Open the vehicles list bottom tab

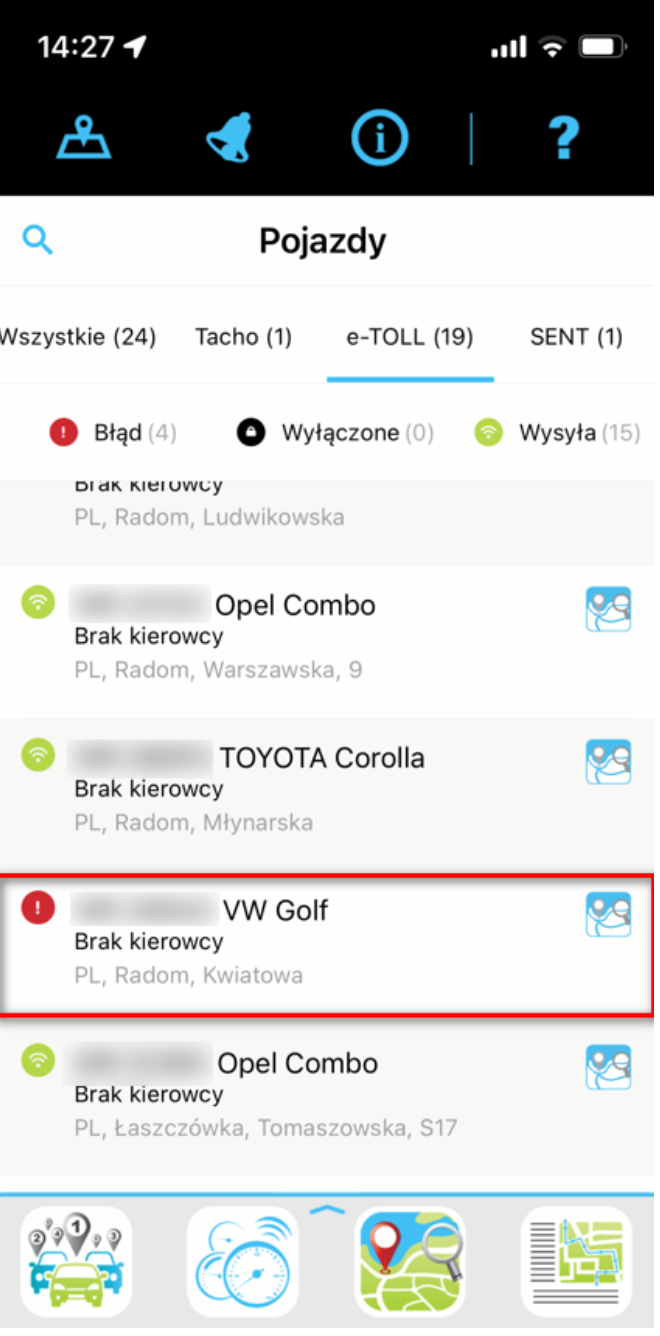(x=77, y=1262)
